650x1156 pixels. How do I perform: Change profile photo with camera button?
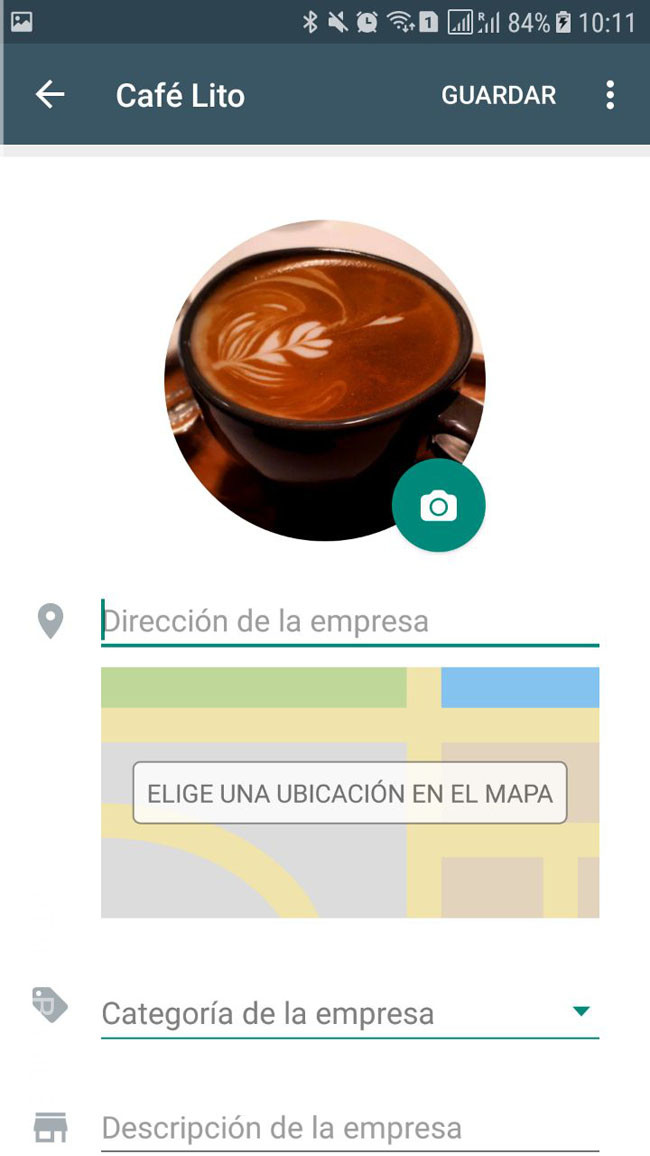pyautogui.click(x=438, y=505)
